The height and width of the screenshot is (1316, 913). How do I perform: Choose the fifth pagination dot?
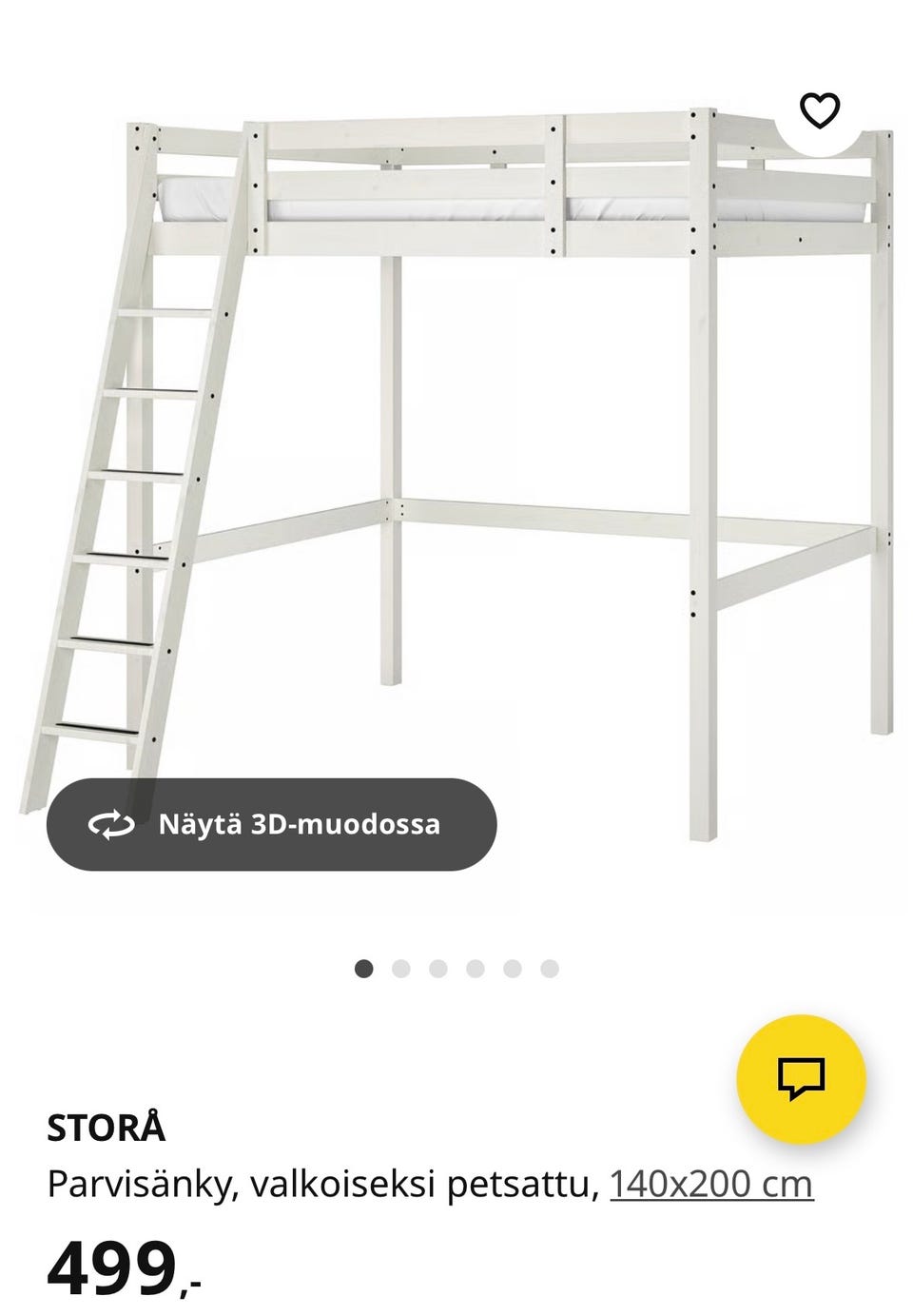coord(510,966)
